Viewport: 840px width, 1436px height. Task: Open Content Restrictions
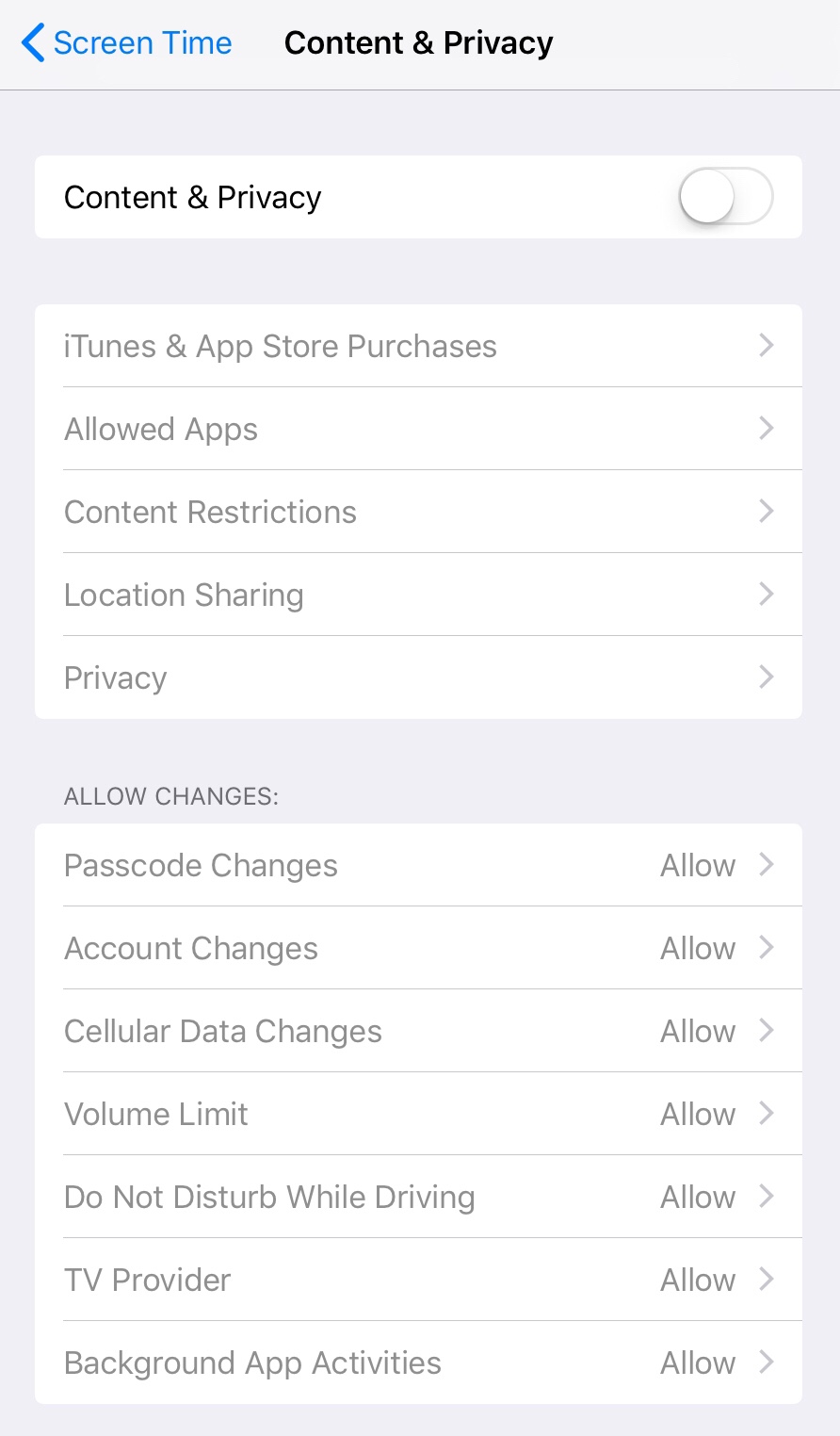pos(418,512)
